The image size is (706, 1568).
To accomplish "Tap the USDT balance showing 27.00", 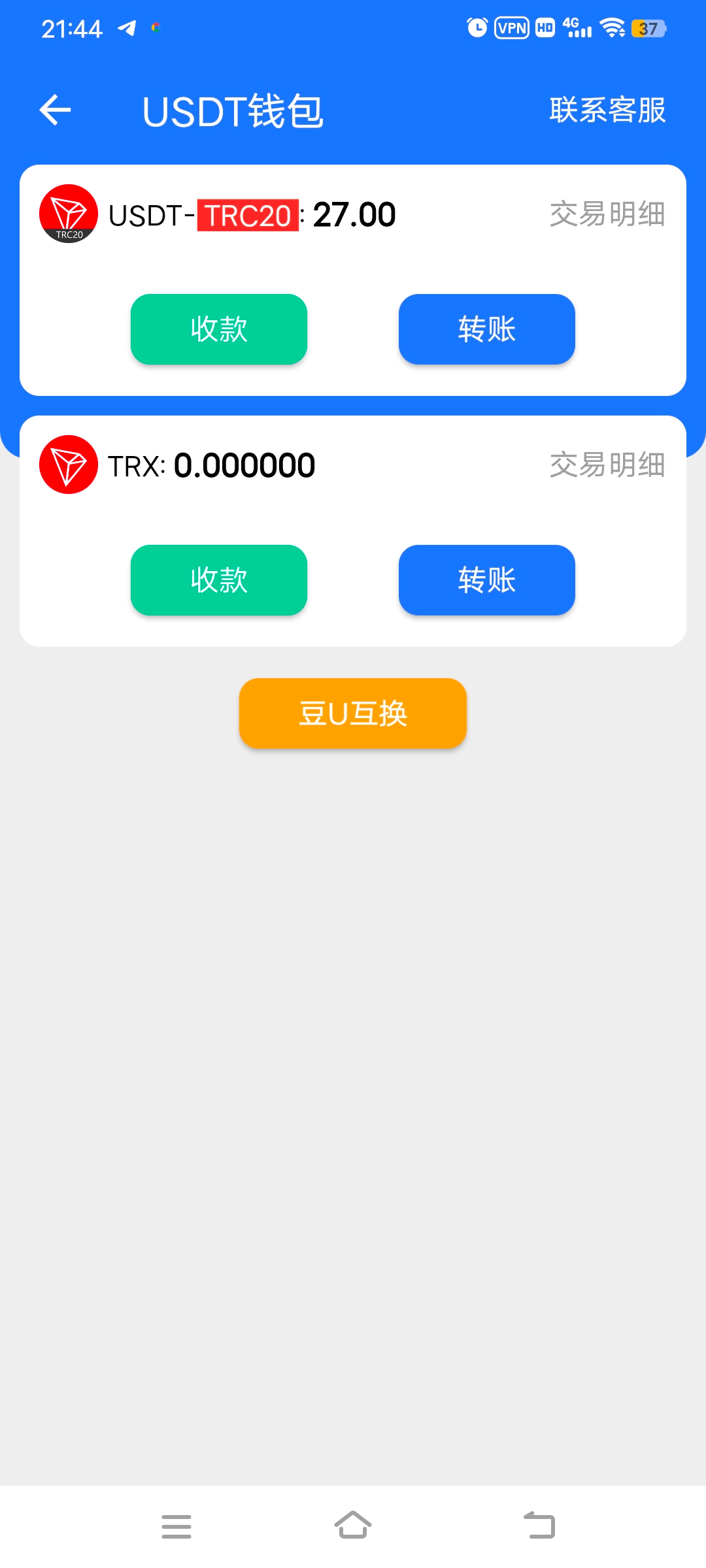I will click(353, 214).
